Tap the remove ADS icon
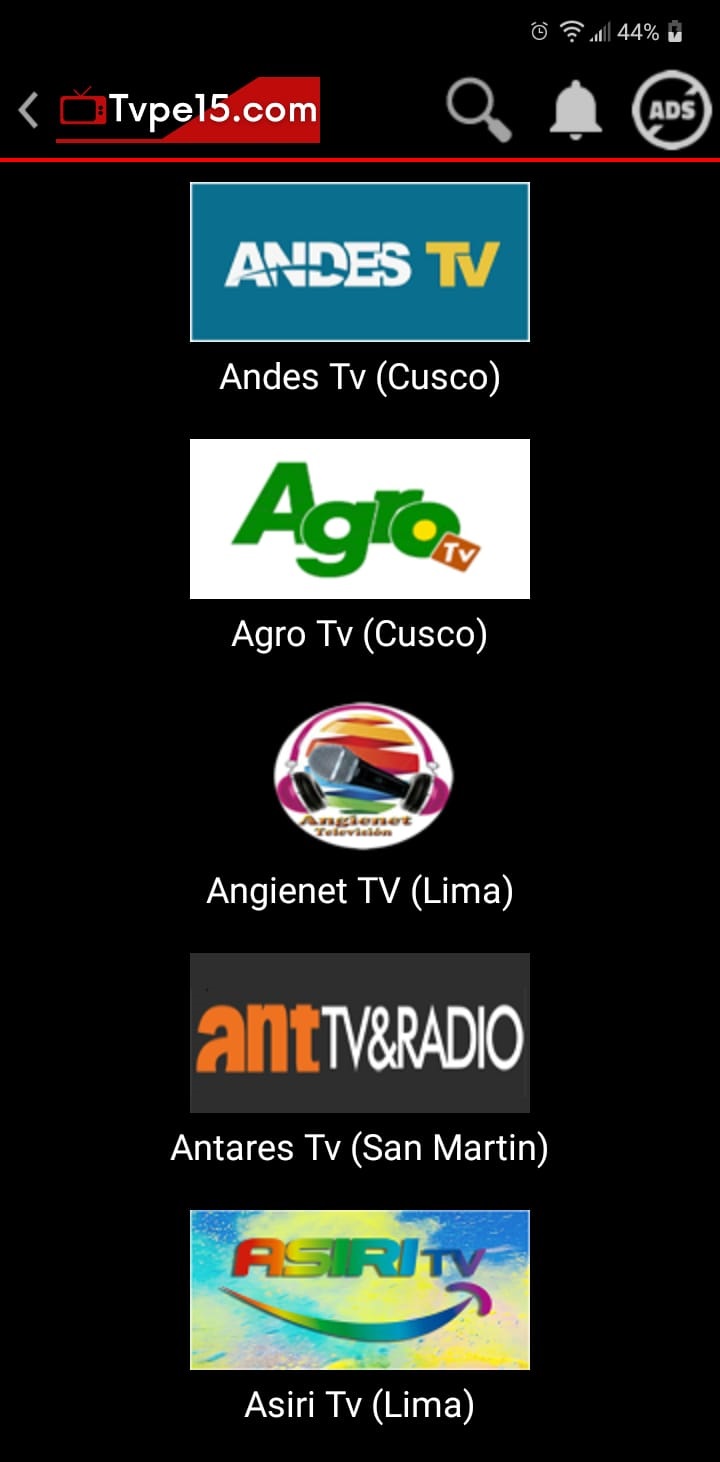The height and width of the screenshot is (1462, 720). 671,109
